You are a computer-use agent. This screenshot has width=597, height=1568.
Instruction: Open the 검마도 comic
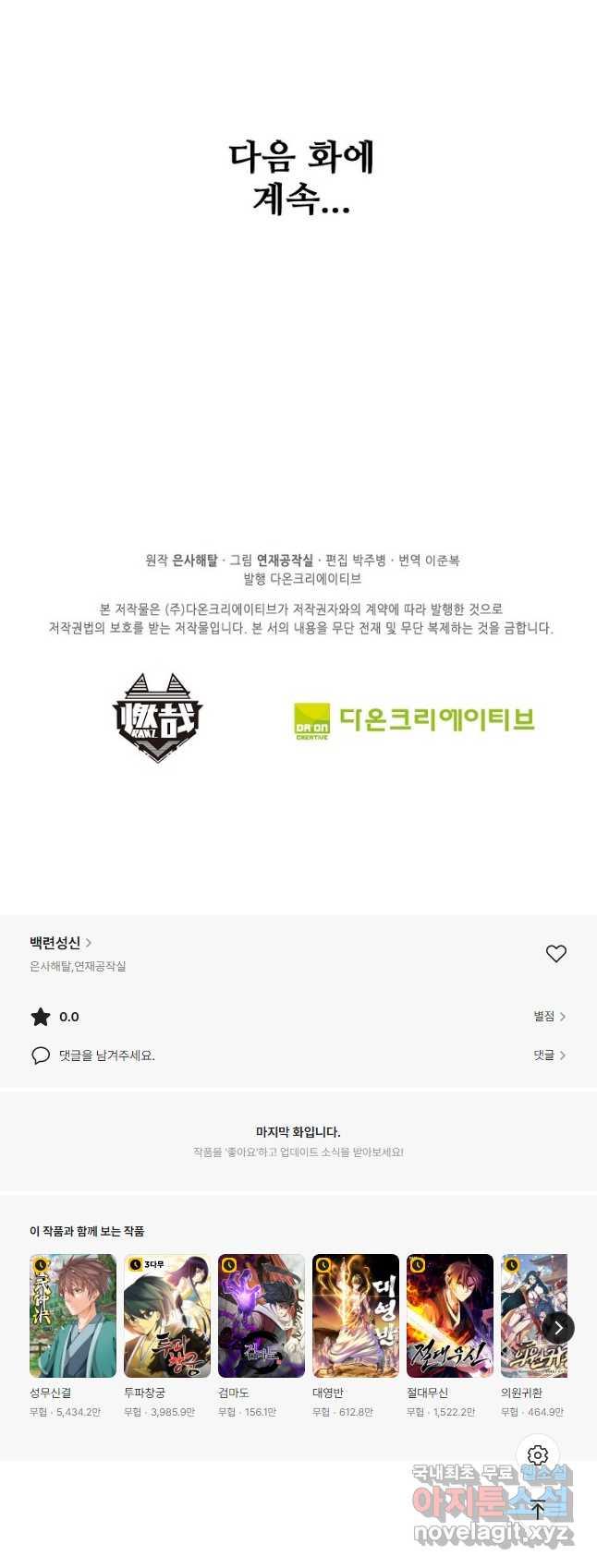pos(262,1316)
